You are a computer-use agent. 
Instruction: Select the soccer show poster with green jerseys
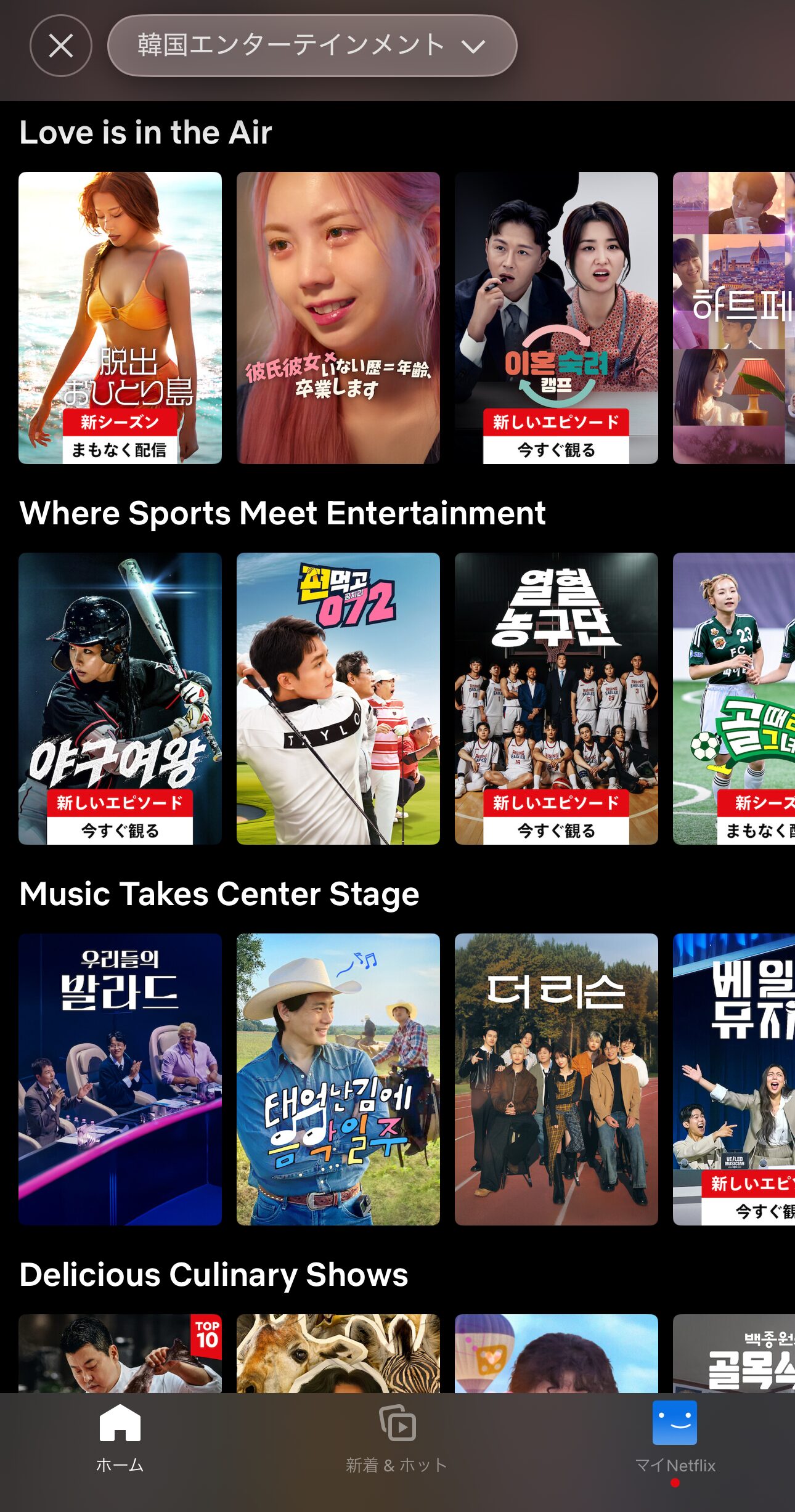point(733,698)
